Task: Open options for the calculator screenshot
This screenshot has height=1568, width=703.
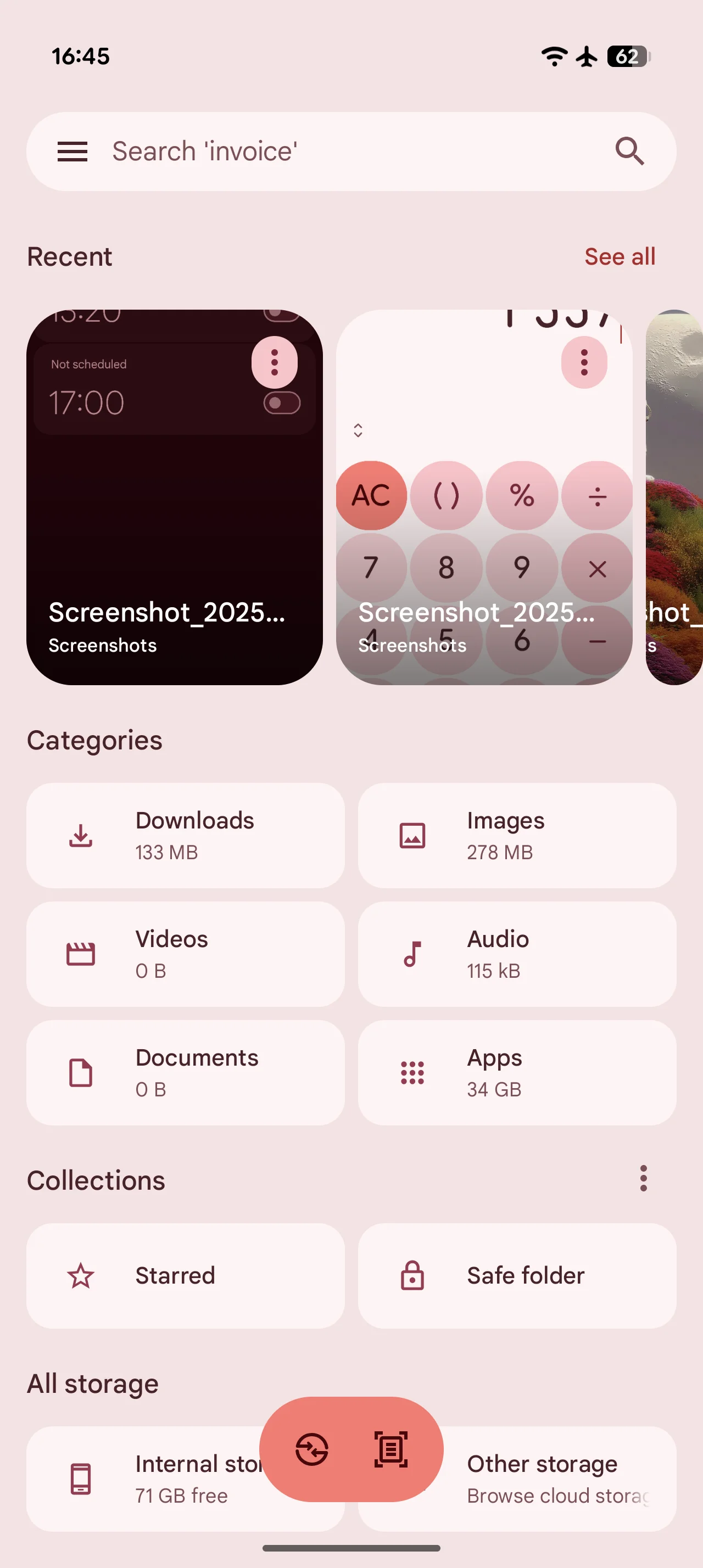Action: pyautogui.click(x=584, y=362)
